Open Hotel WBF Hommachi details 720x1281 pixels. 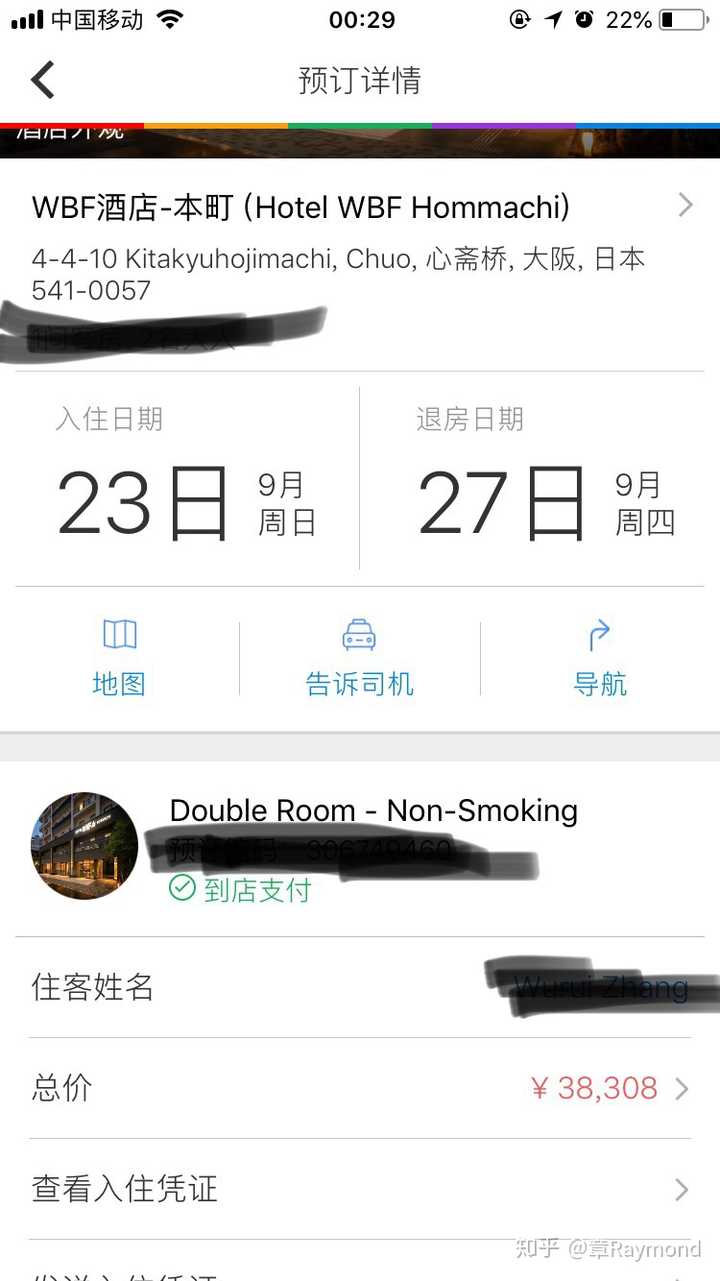pos(360,207)
